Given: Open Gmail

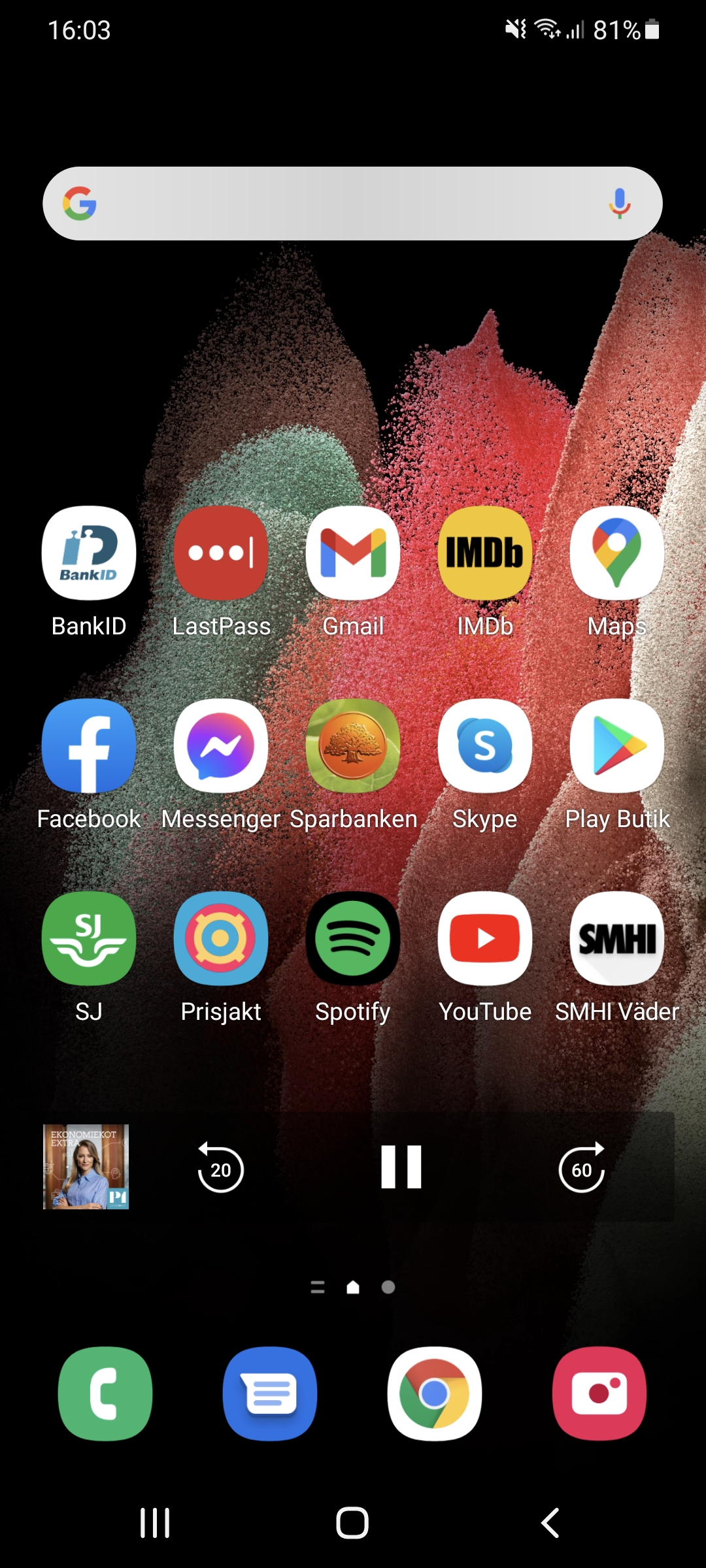Looking at the screenshot, I should click(353, 553).
